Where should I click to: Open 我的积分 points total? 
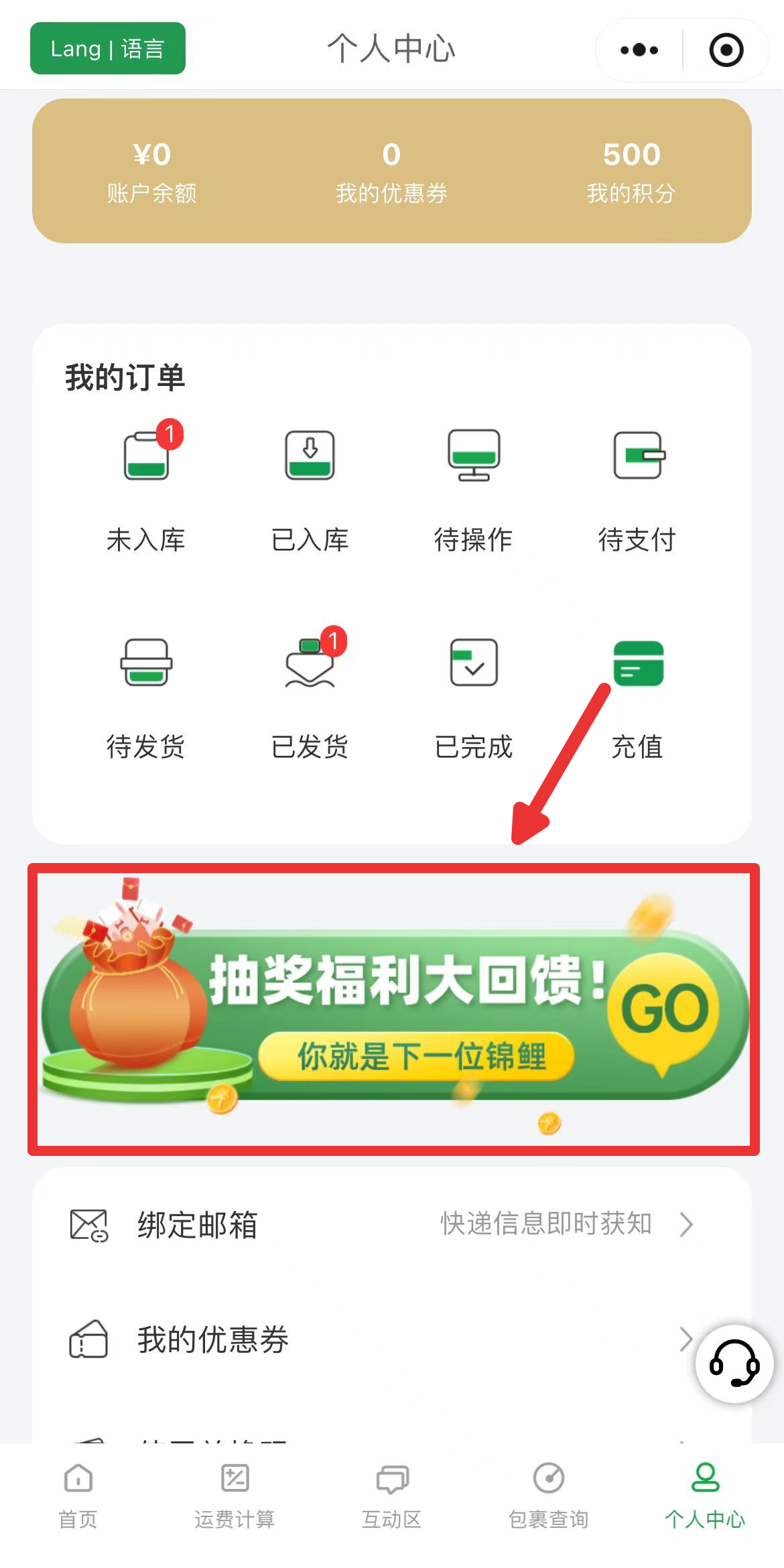click(631, 172)
